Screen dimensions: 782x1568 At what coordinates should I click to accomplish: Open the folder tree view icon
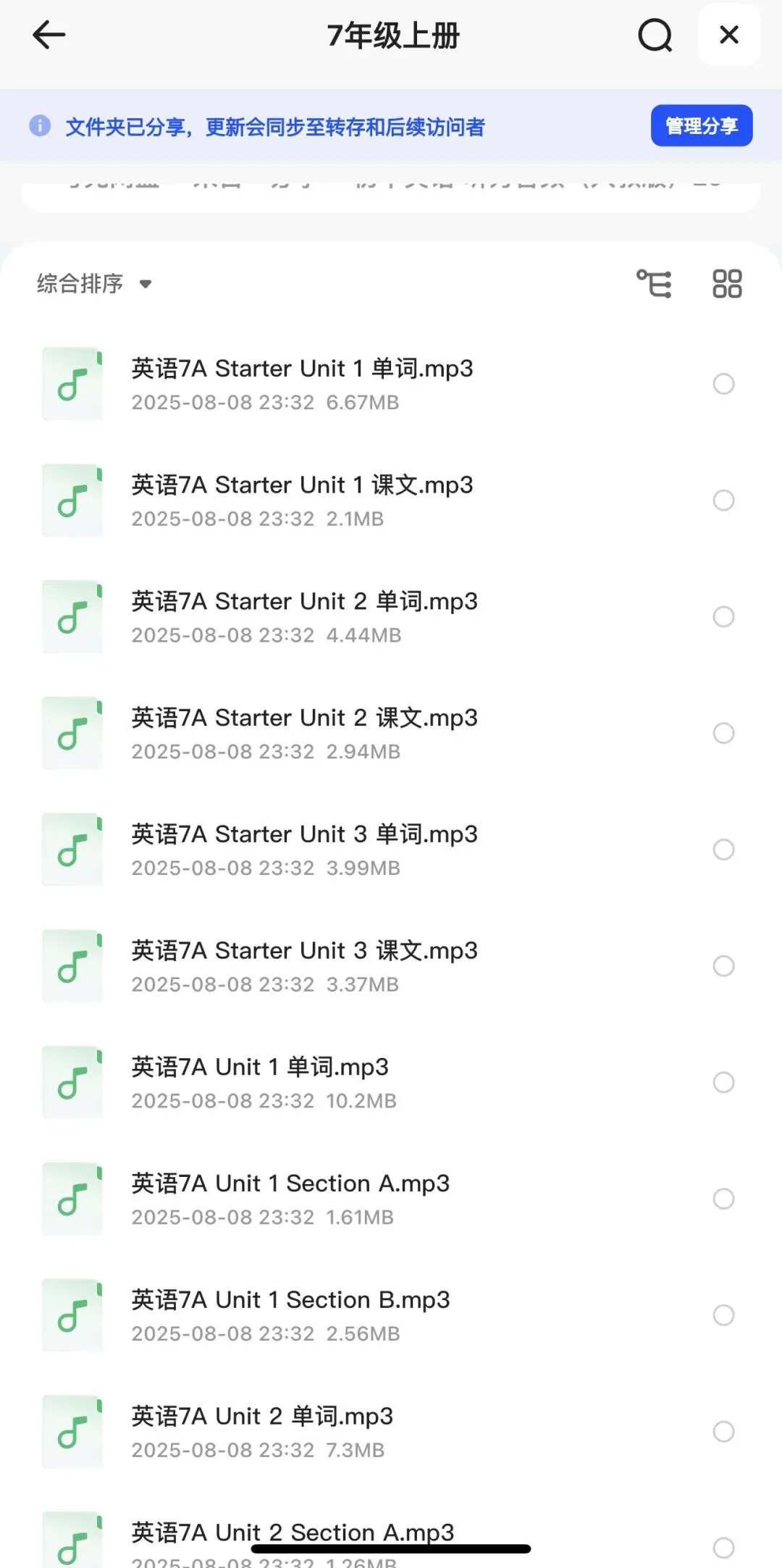[654, 283]
